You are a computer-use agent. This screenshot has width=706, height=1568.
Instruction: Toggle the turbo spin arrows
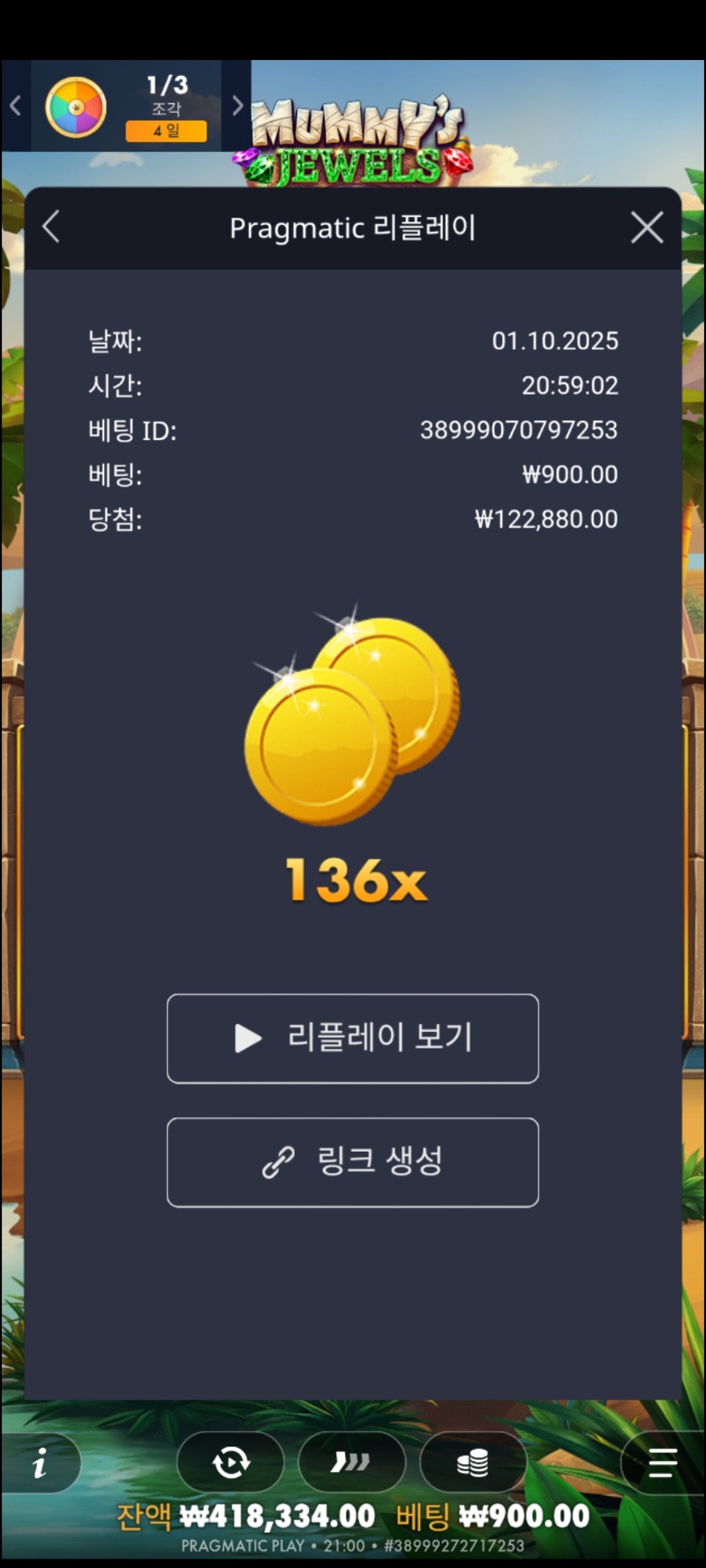[x=351, y=1463]
